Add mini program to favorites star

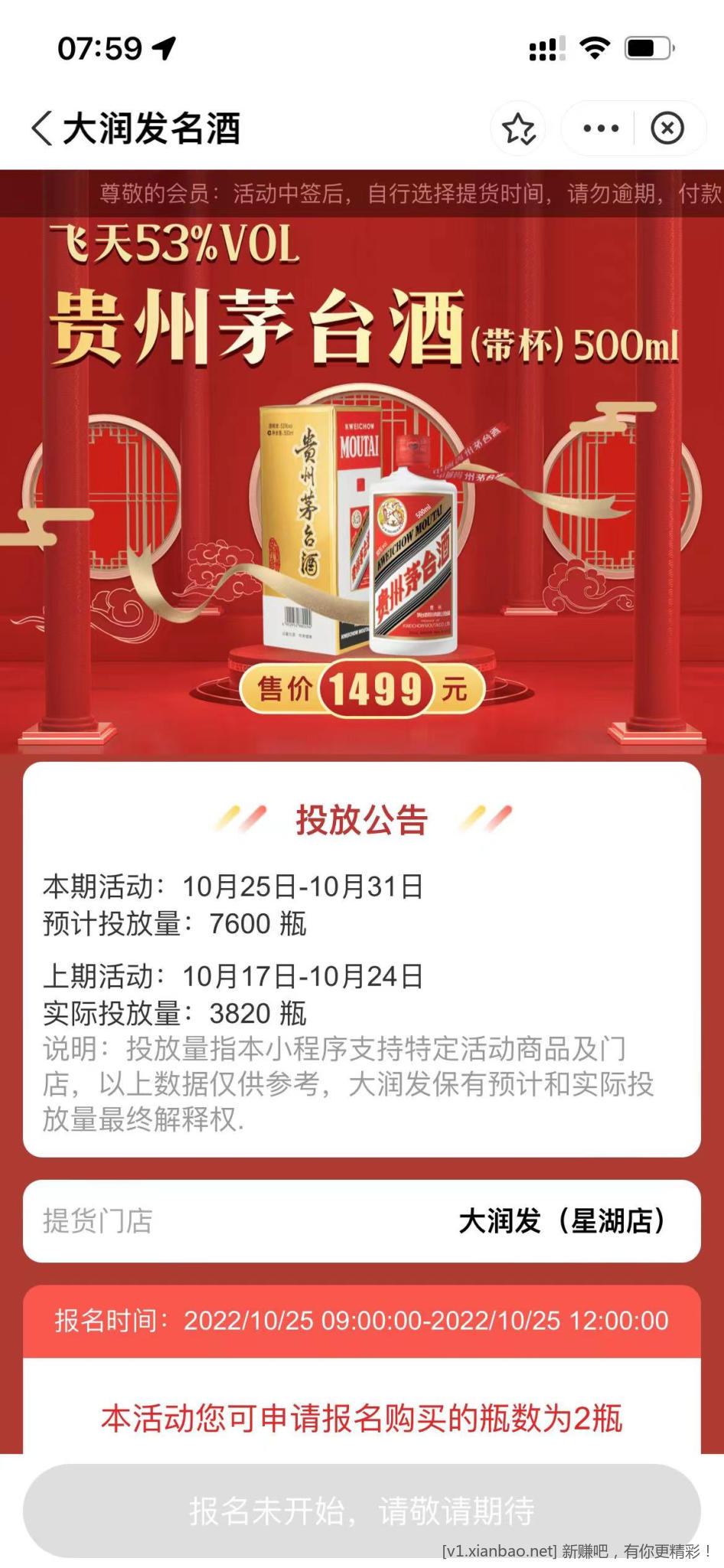coord(519,129)
